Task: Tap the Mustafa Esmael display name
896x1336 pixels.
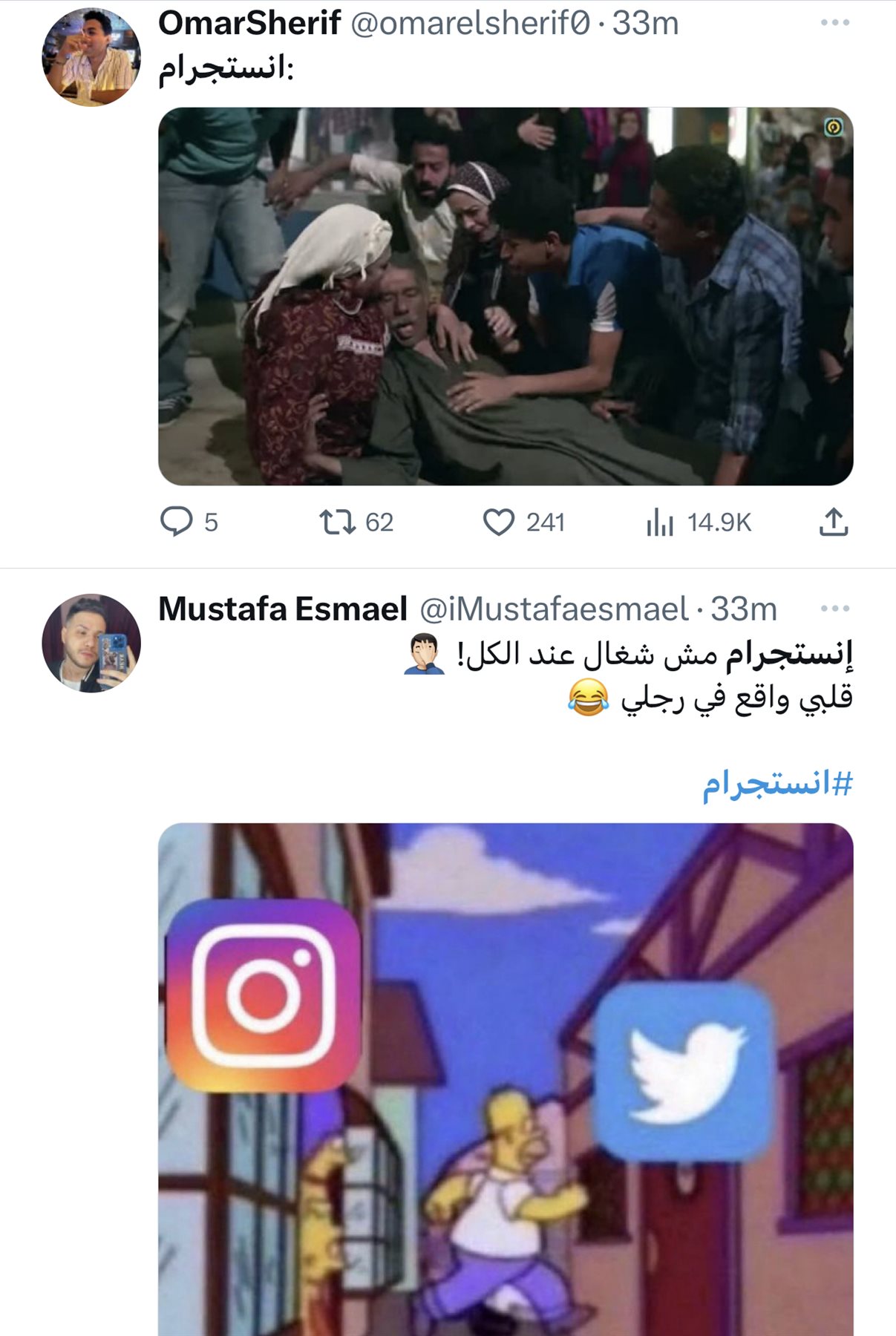Action: coord(282,609)
